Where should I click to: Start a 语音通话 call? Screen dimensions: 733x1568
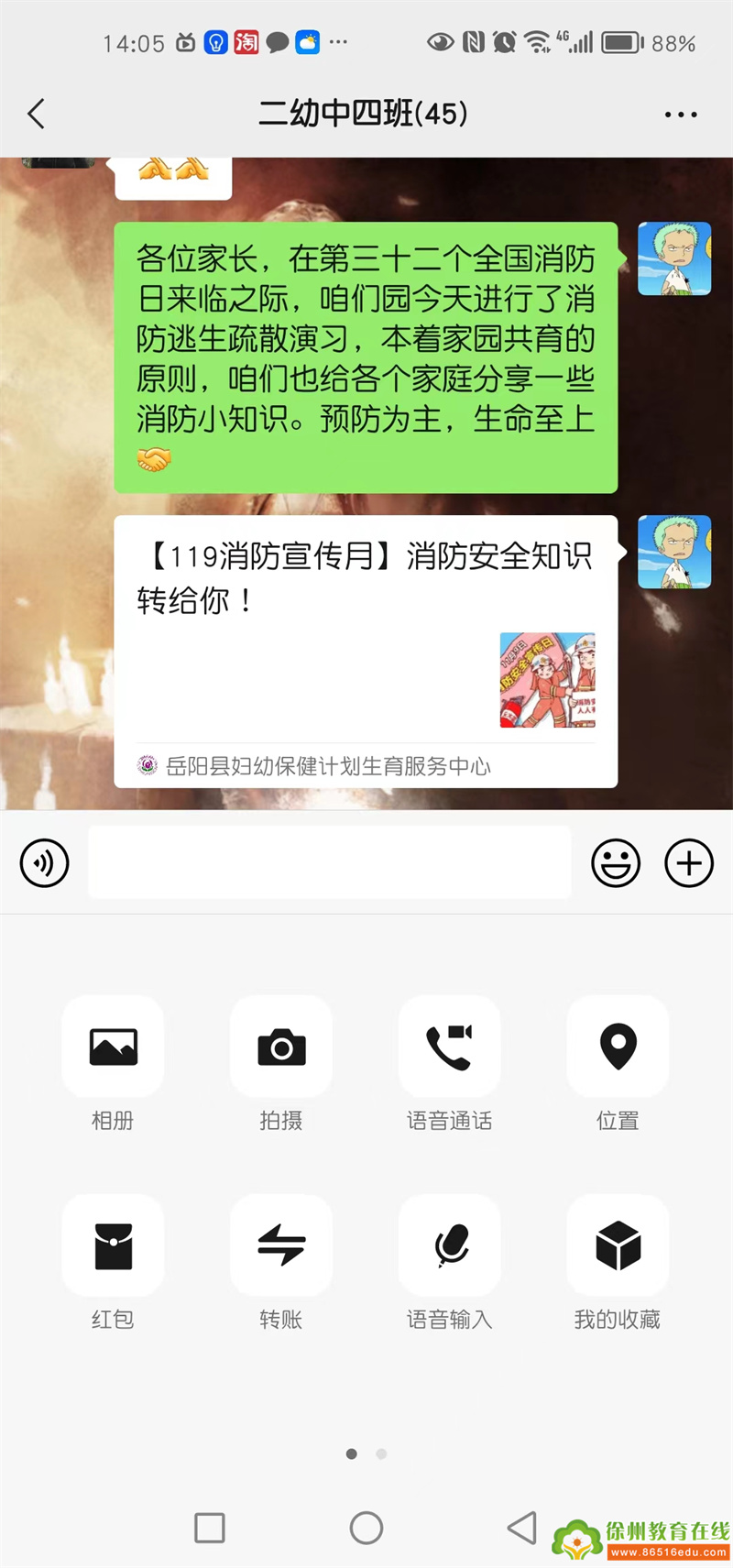[449, 1047]
